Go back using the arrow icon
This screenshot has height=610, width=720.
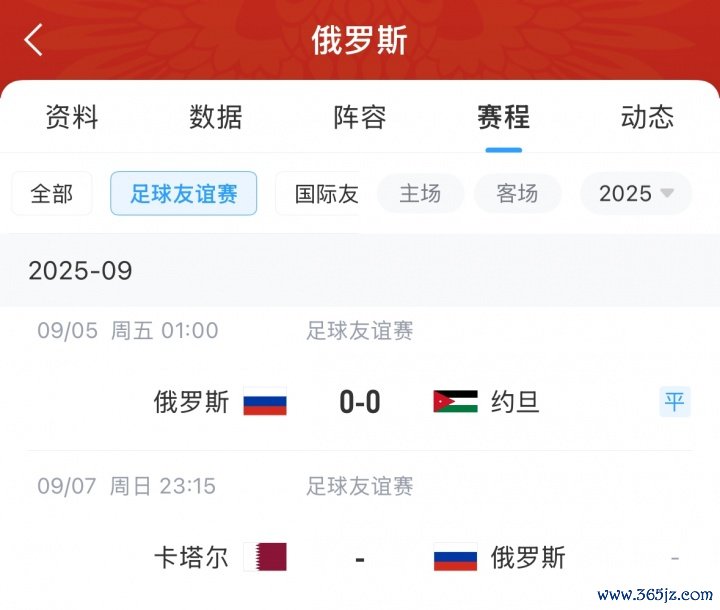(34, 40)
